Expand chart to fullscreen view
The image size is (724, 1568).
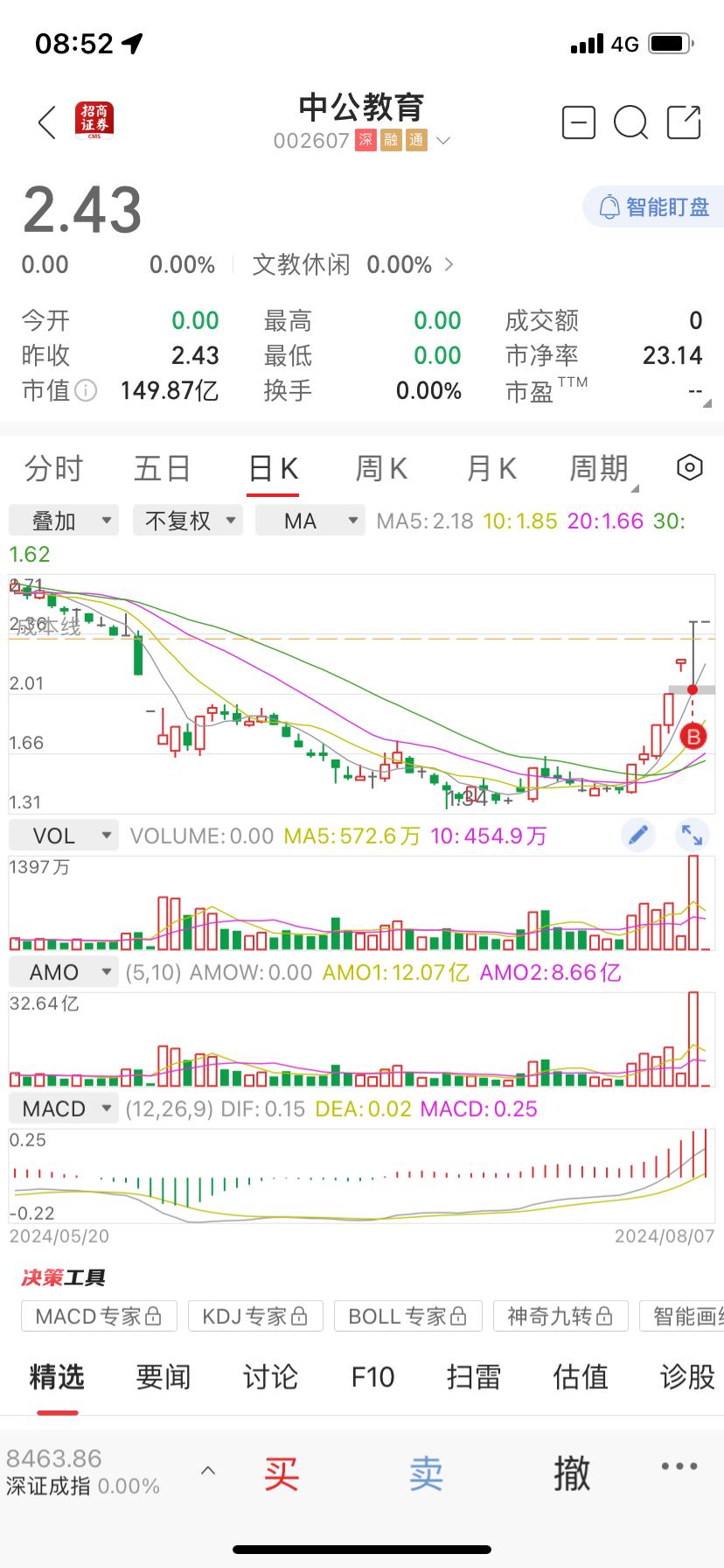pos(692,836)
